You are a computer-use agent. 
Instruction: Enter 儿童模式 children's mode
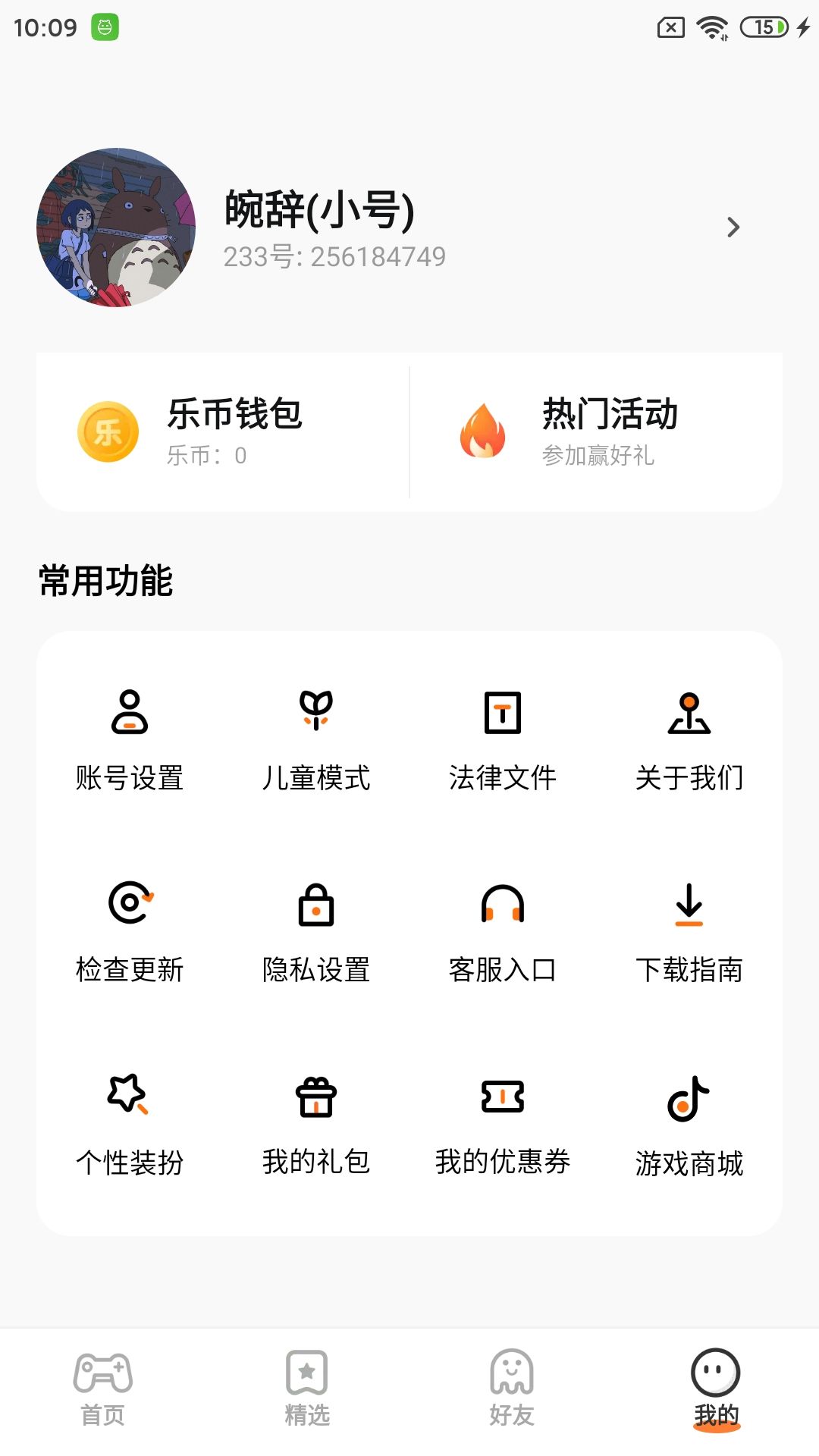(x=316, y=739)
